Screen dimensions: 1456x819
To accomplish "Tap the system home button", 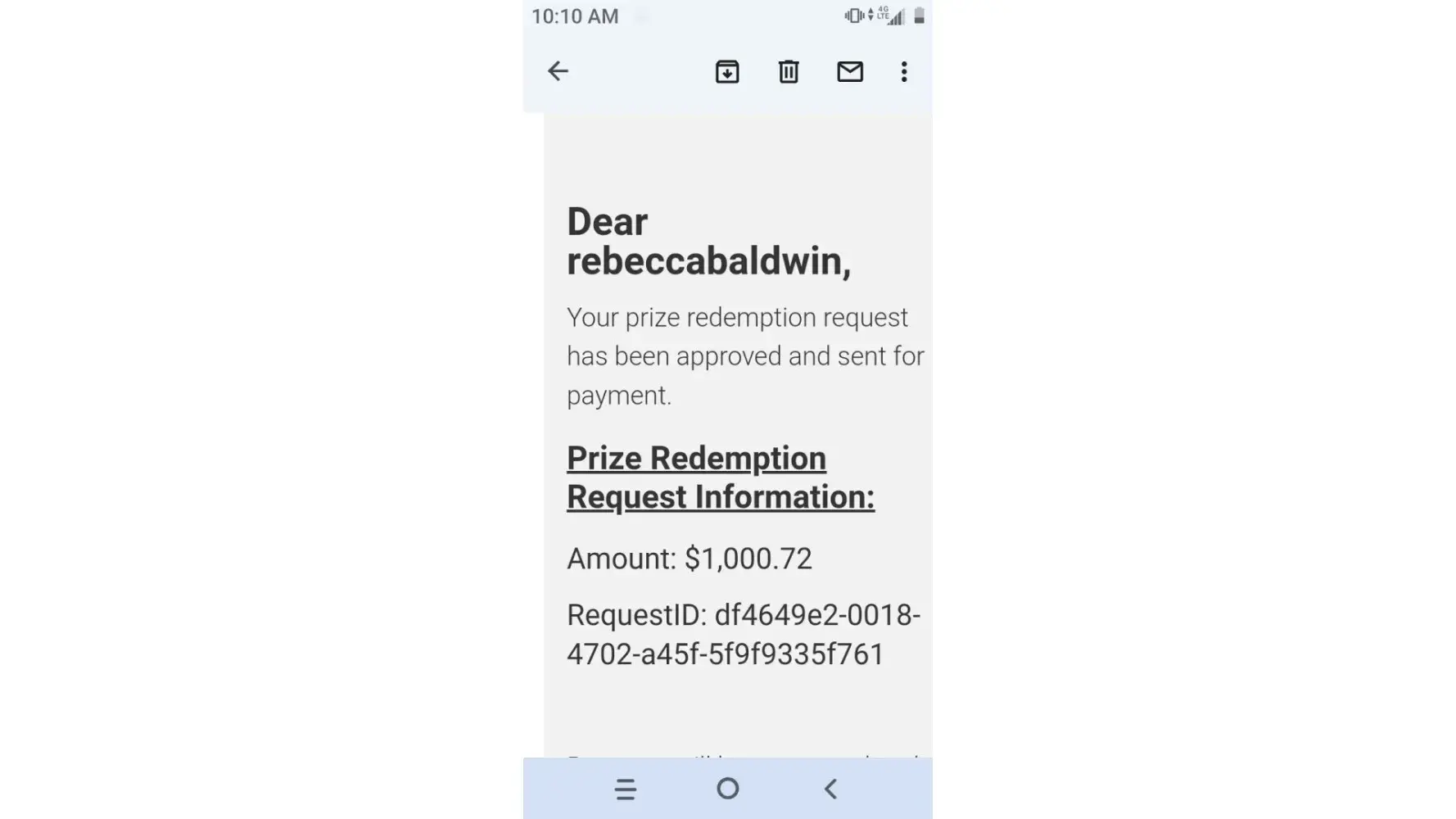I will click(x=728, y=789).
